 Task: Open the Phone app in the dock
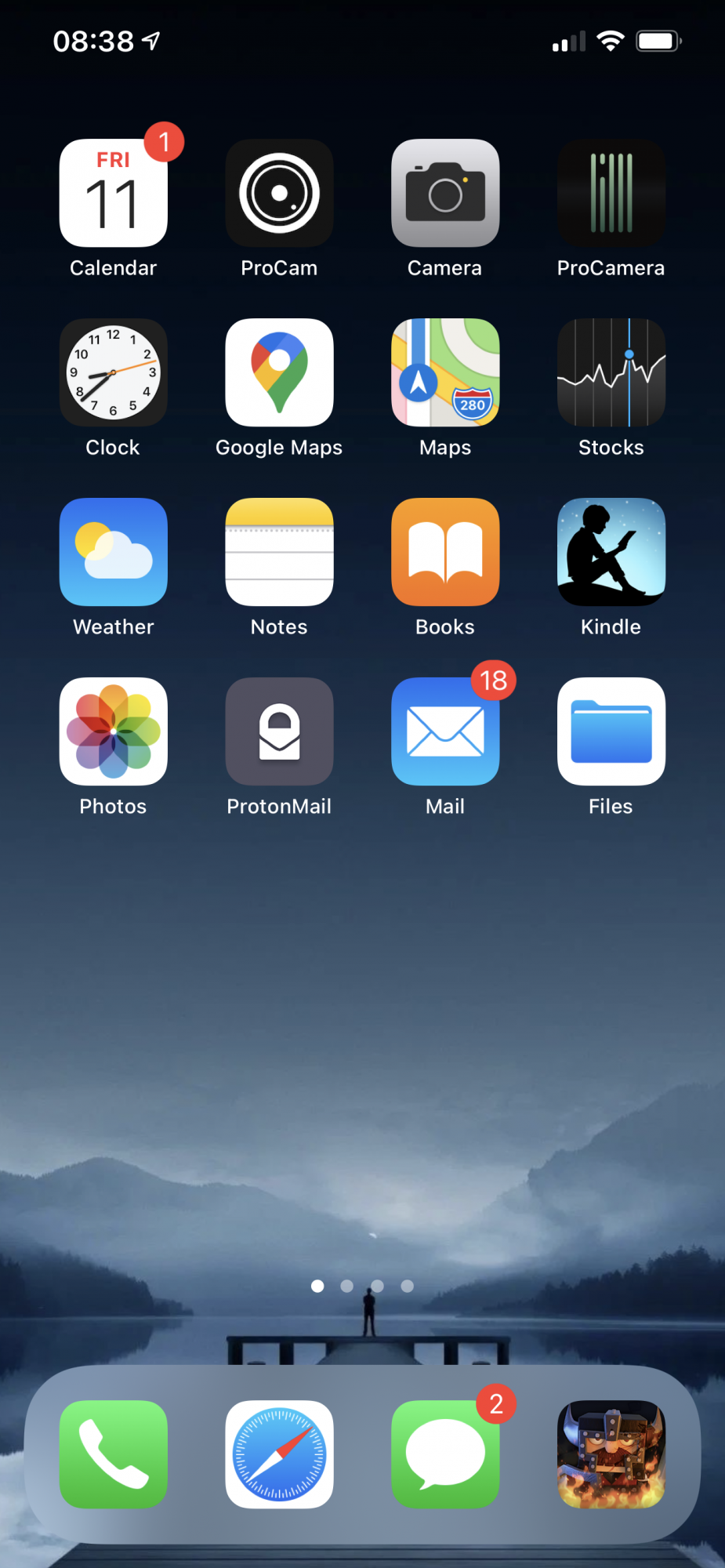pos(114,1454)
